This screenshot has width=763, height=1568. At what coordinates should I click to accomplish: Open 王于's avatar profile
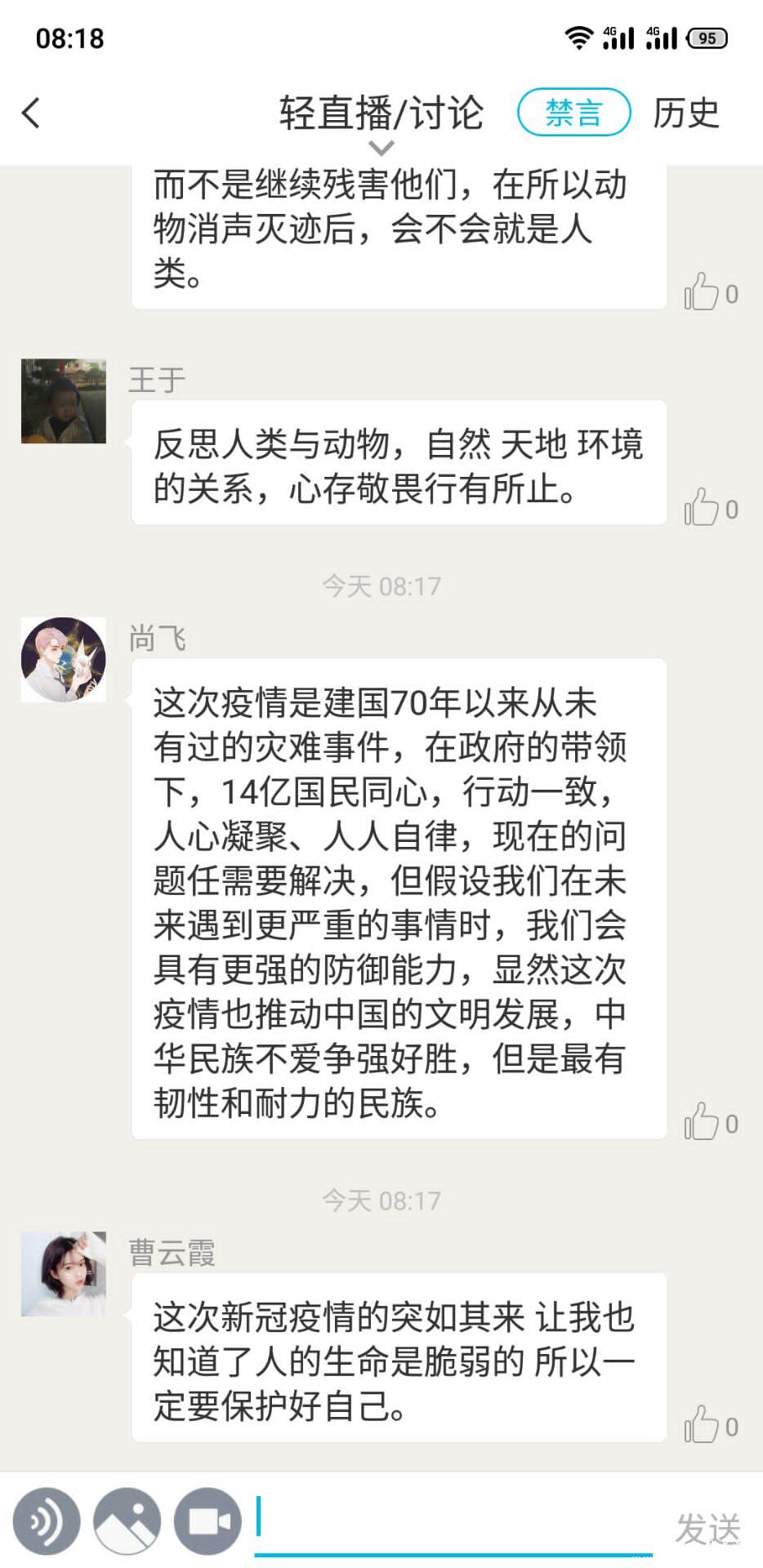click(64, 401)
